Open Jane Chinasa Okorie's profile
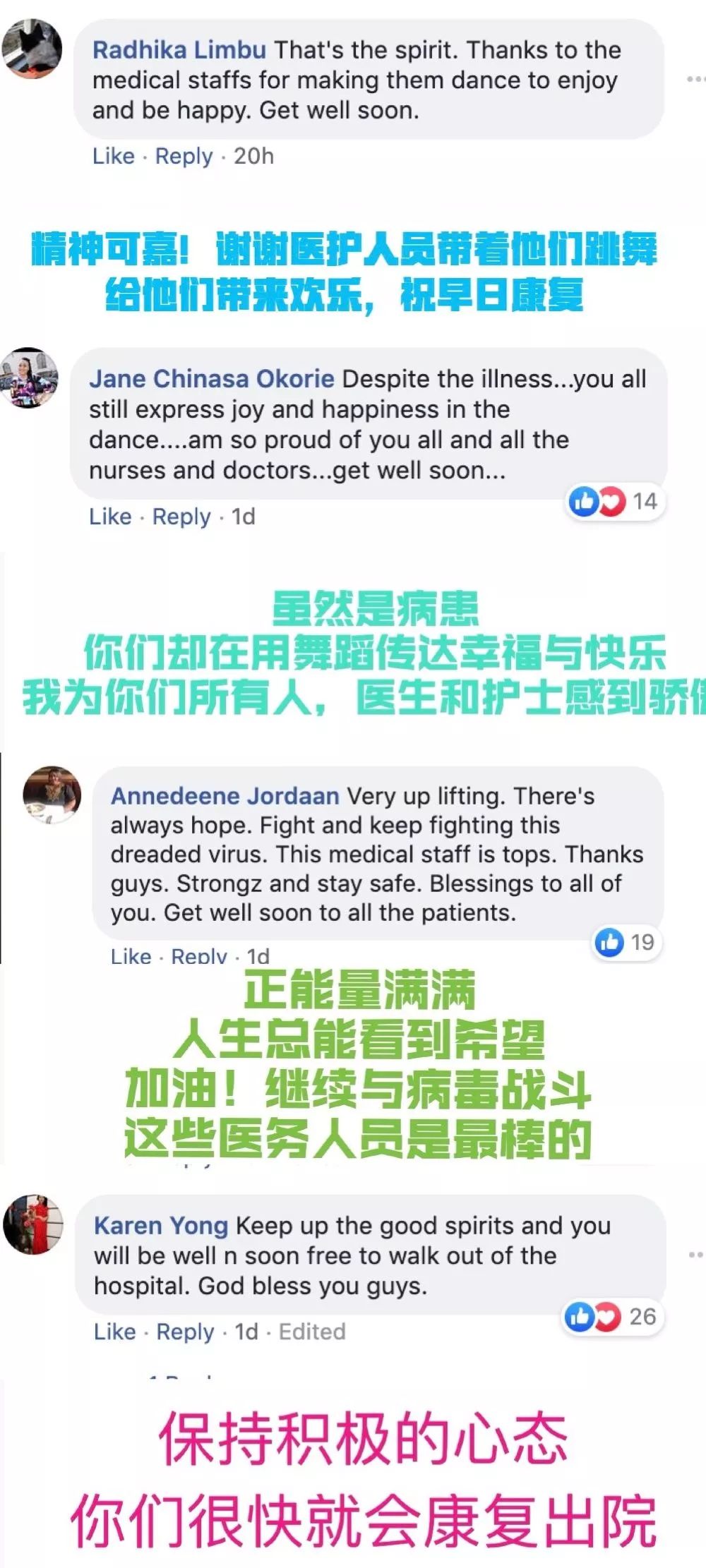This screenshot has width=706, height=1568. coord(210,378)
